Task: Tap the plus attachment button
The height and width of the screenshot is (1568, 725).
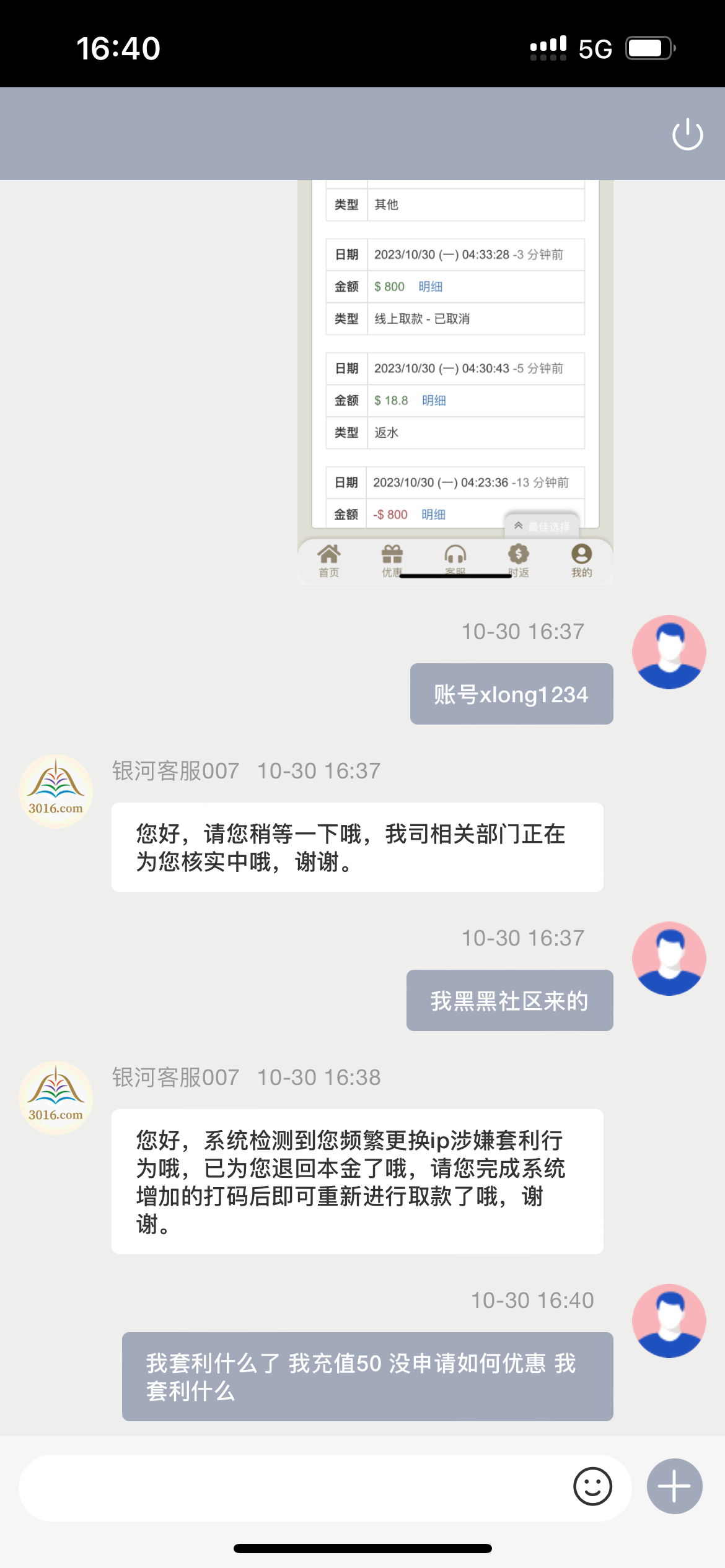Action: click(x=674, y=1486)
